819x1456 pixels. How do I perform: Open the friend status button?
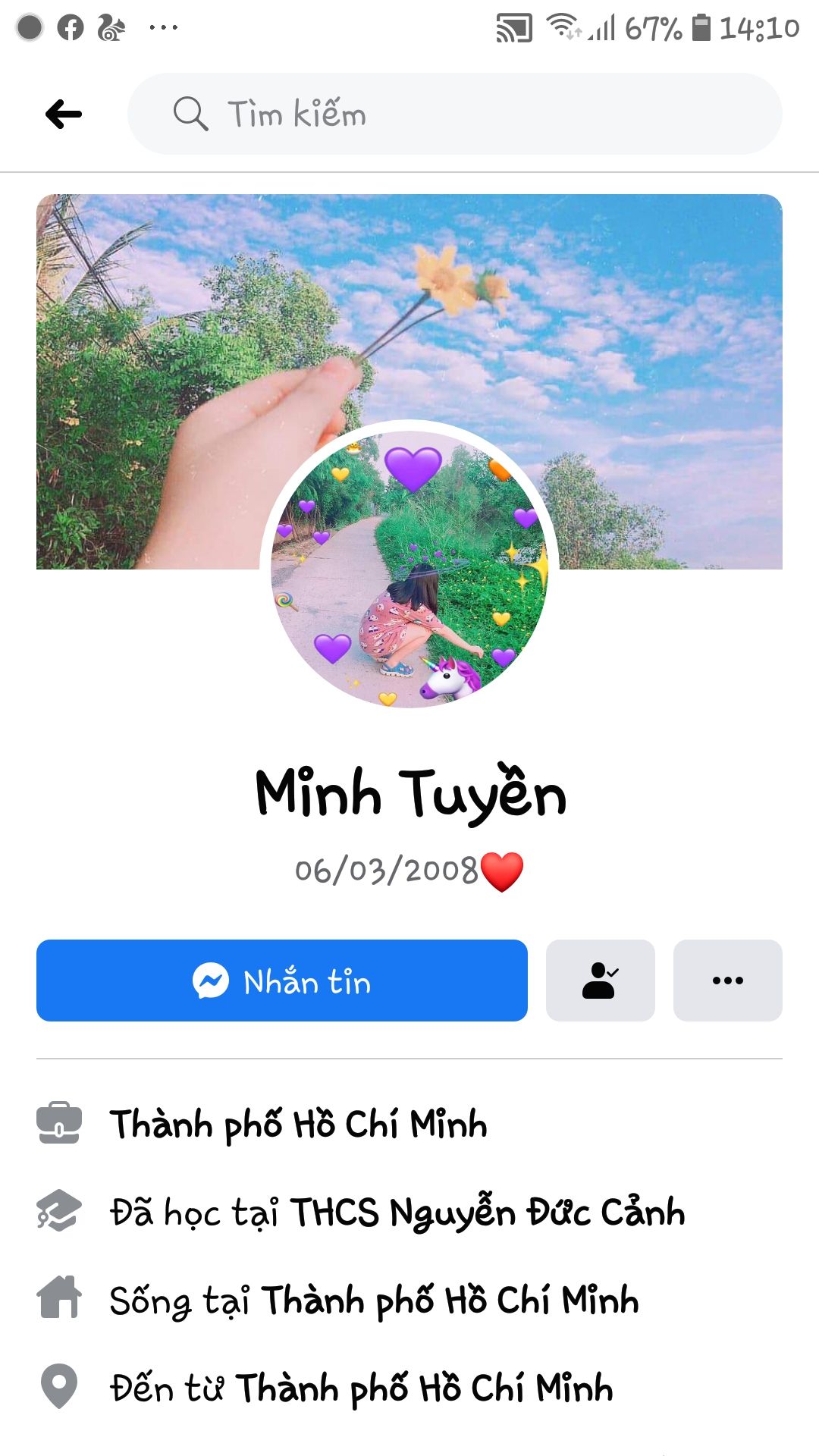tap(600, 981)
